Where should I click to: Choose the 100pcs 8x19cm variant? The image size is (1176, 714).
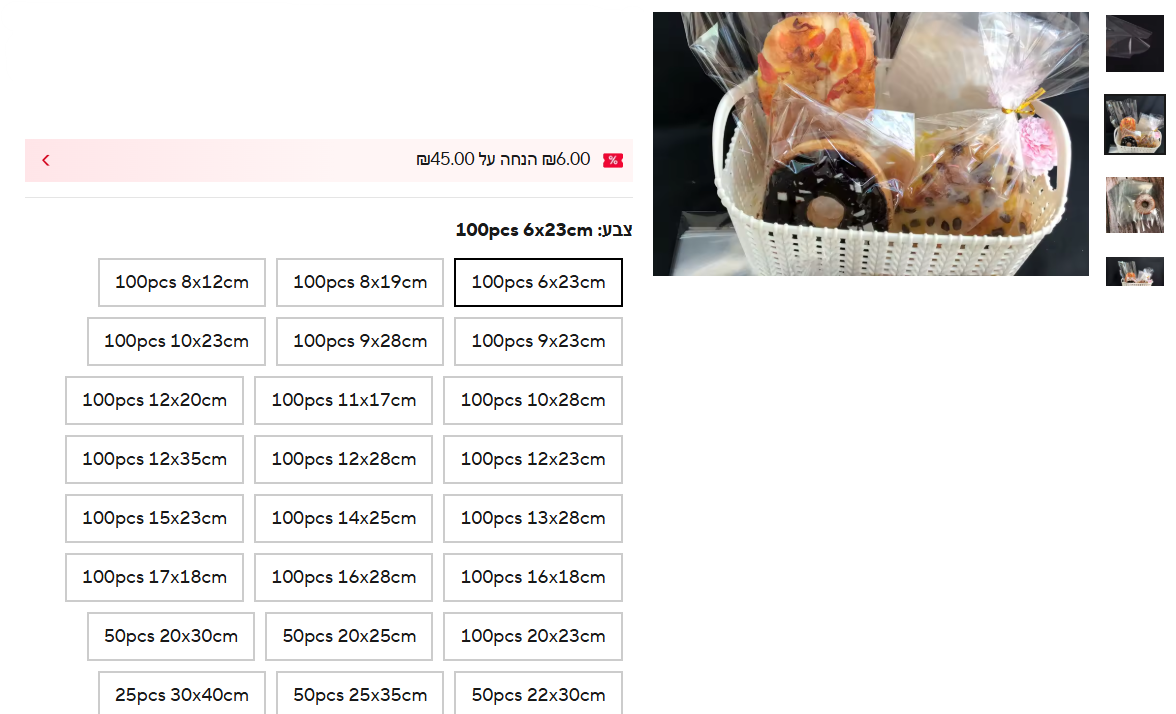tap(360, 282)
